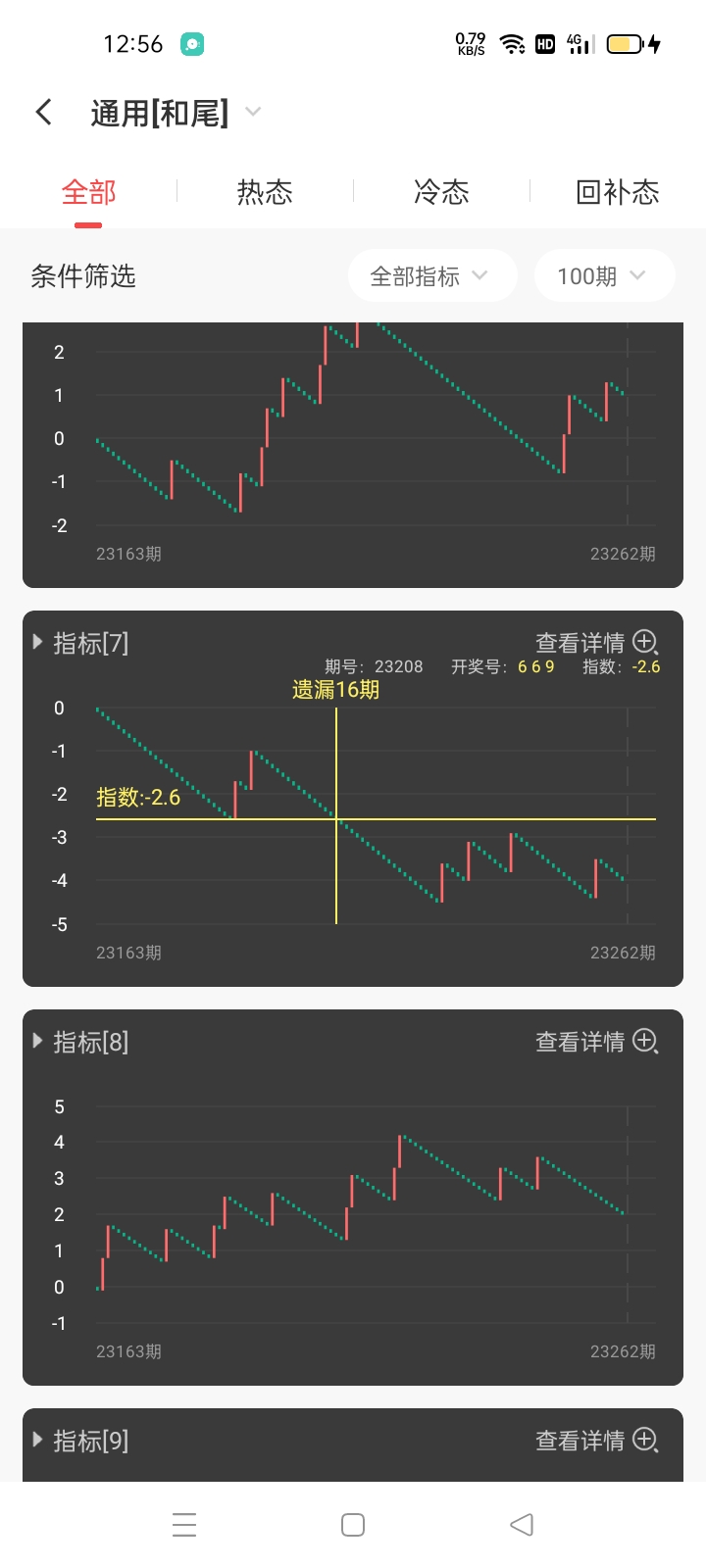Switch to the 回补态 tab
706x1568 pixels.
[618, 192]
